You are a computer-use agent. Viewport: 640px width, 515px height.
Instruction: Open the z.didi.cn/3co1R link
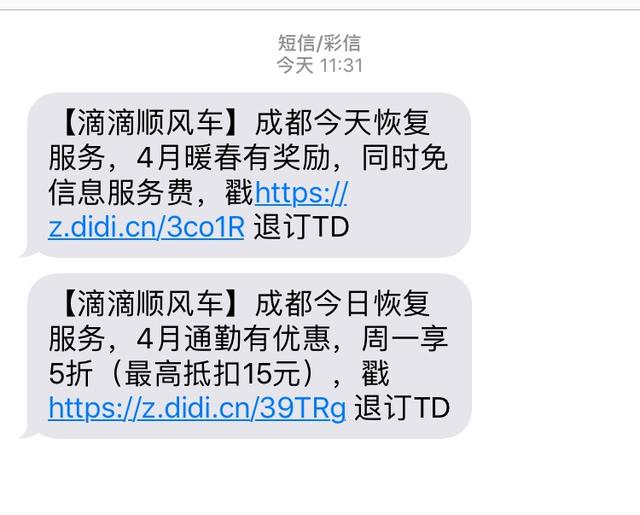[146, 227]
